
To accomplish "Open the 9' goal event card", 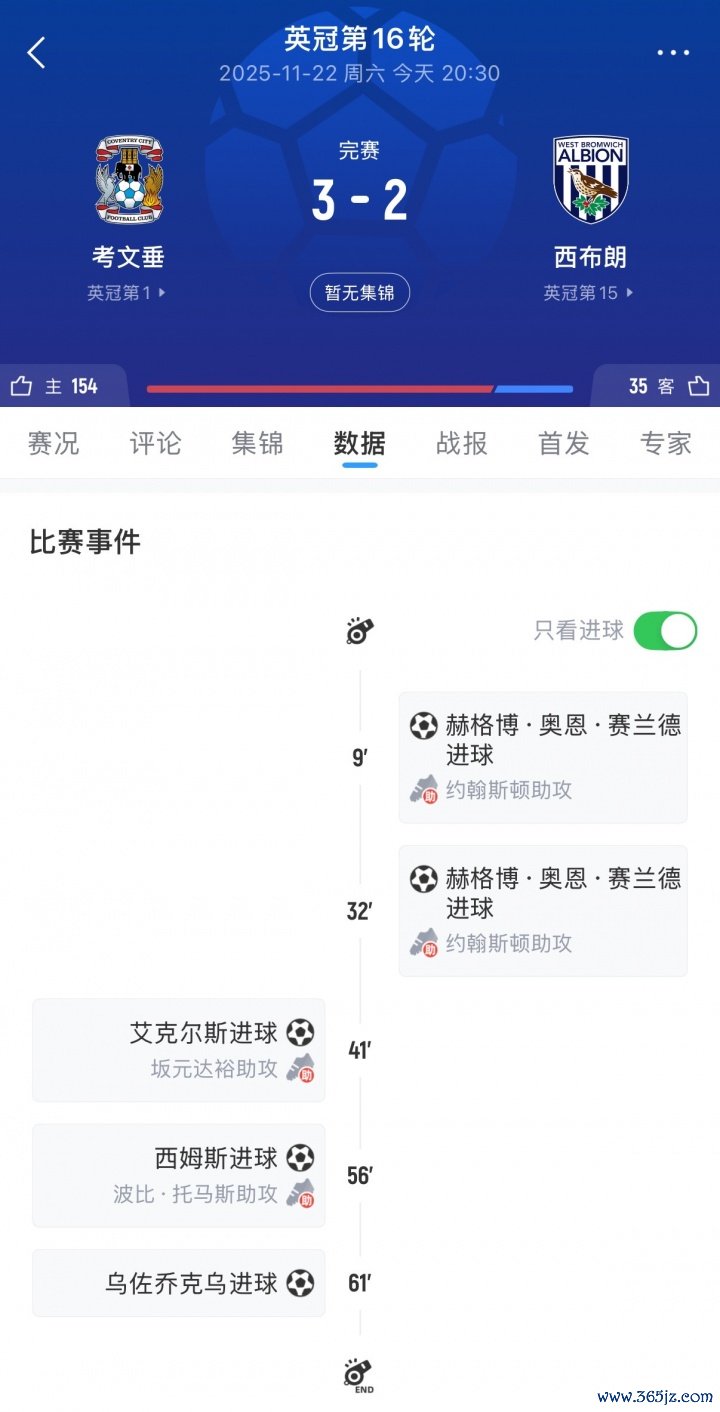I will pyautogui.click(x=543, y=757).
